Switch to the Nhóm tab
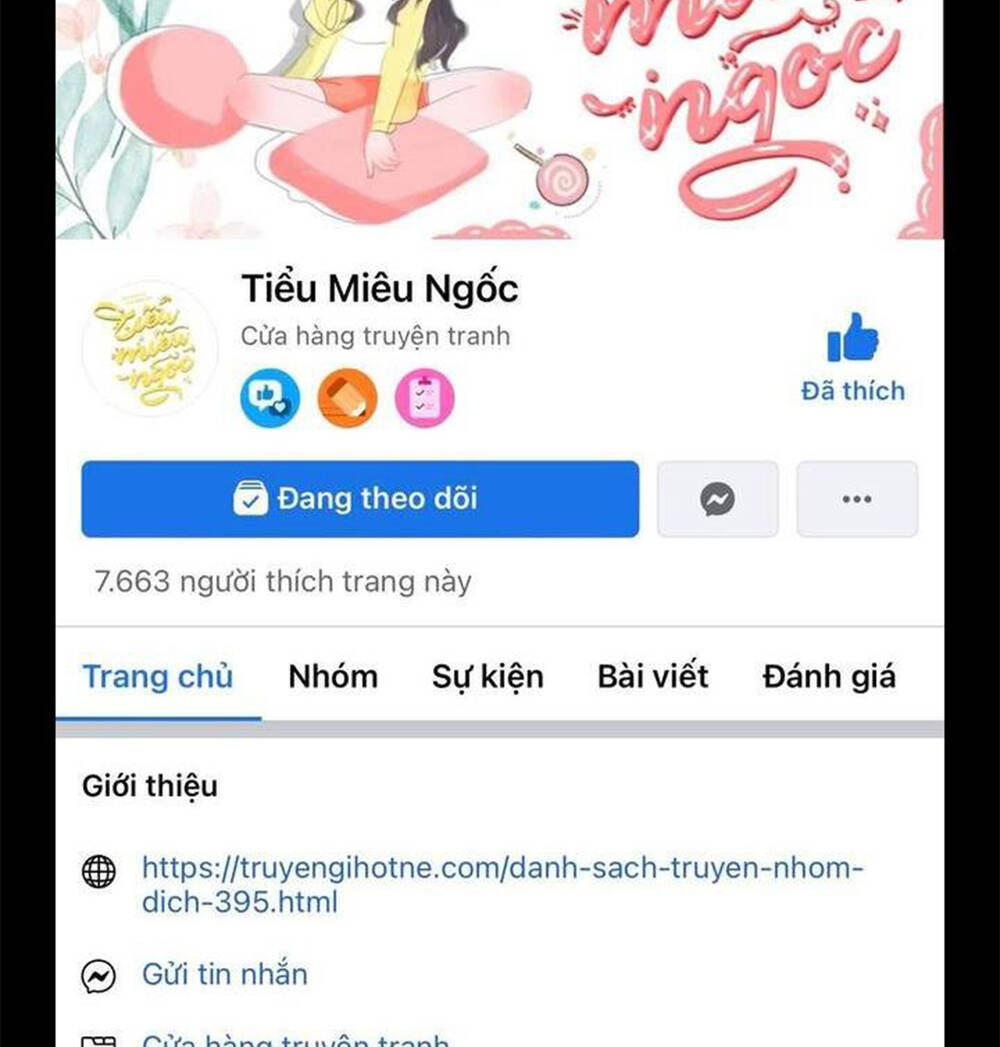The width and height of the screenshot is (1000, 1047). [332, 676]
